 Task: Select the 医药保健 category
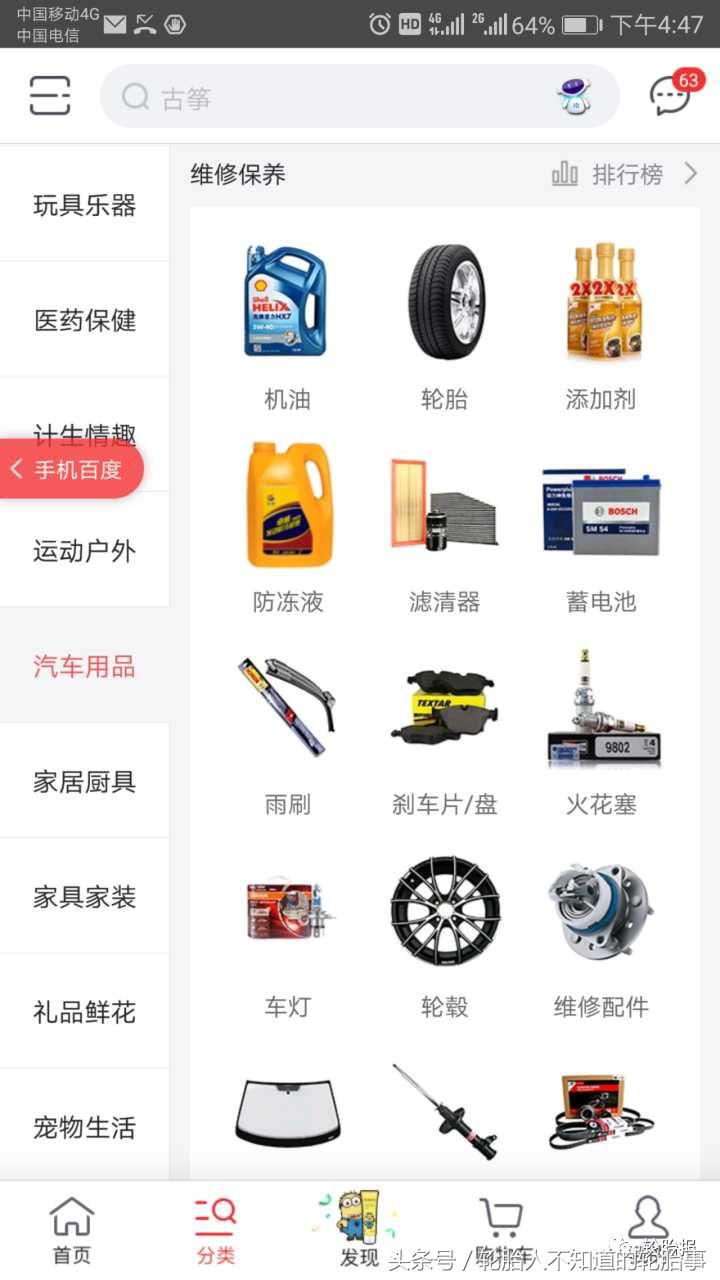85,320
